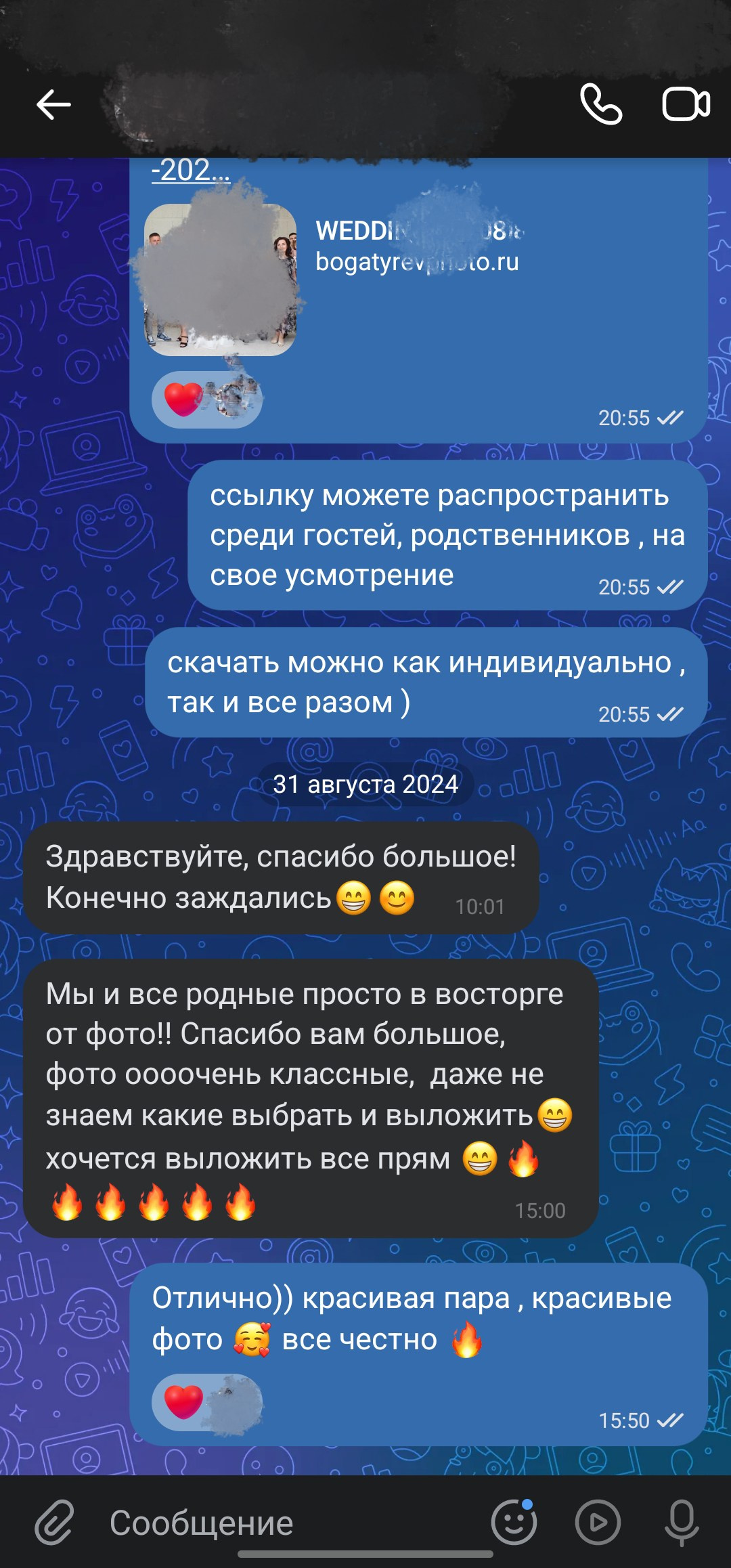Screen dimensions: 731x1568
Task: Tap the round play icon in input bar
Action: (x=597, y=1523)
